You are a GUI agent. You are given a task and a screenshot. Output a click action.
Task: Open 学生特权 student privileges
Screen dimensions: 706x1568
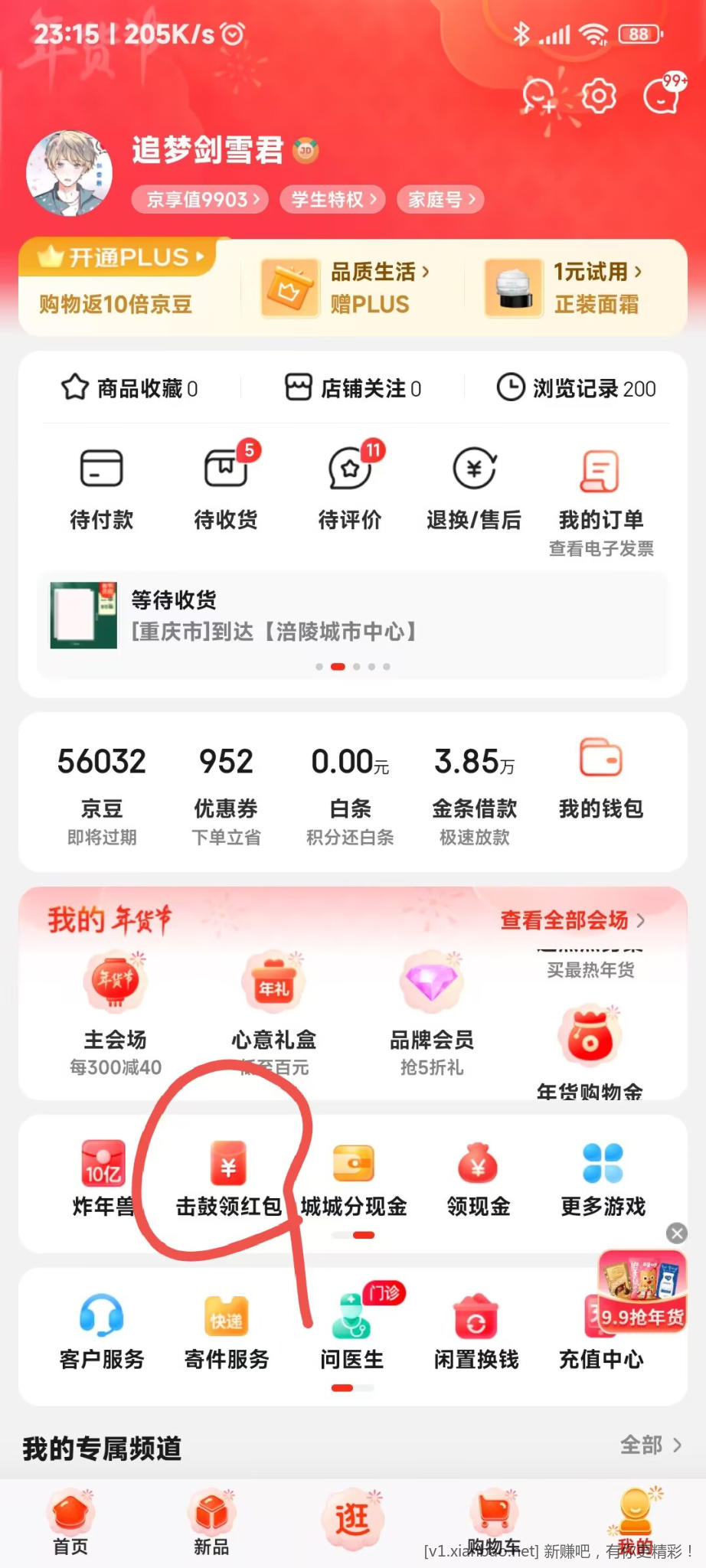[x=334, y=200]
